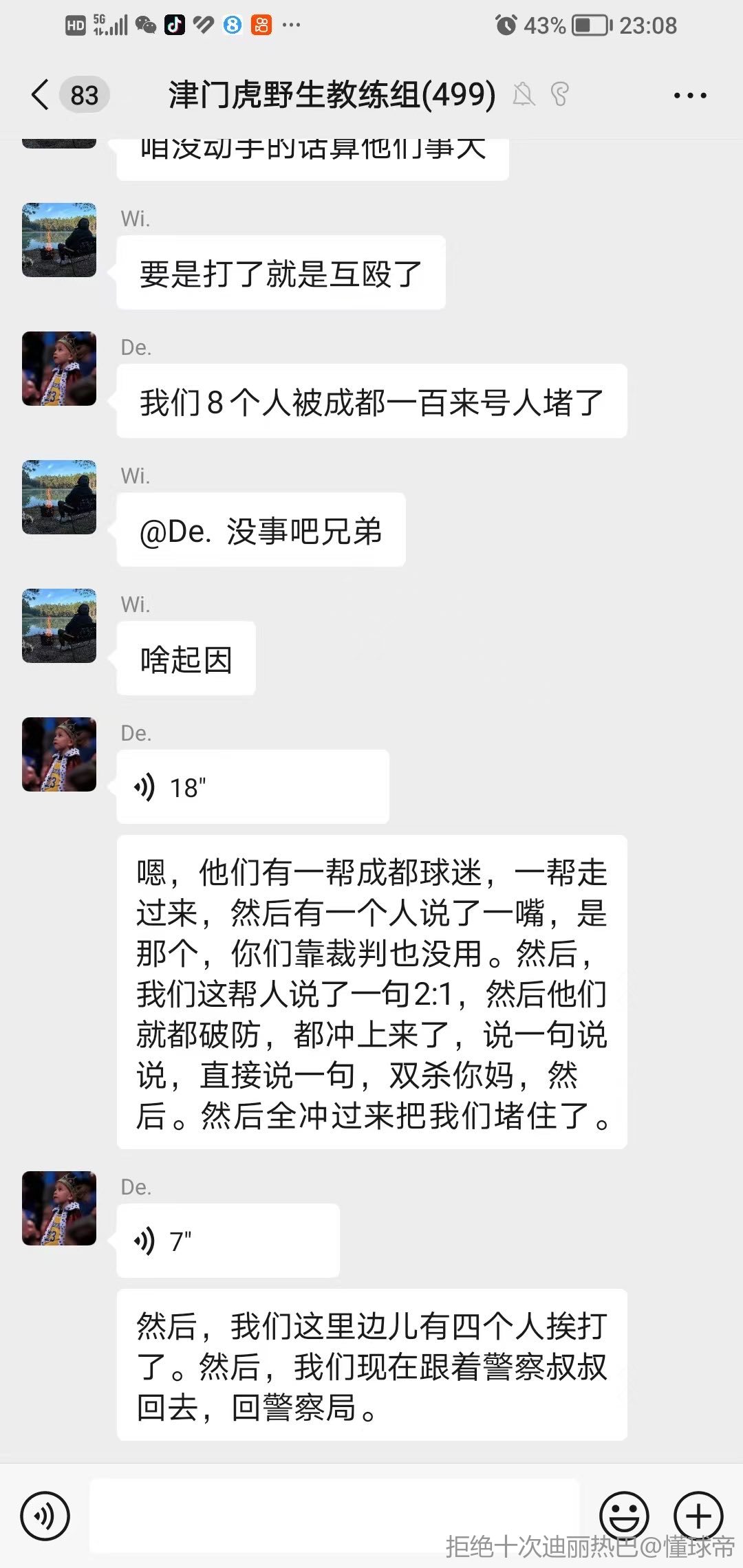Go back to the chat list
Screen dimensions: 743x1568
pyautogui.click(x=41, y=95)
